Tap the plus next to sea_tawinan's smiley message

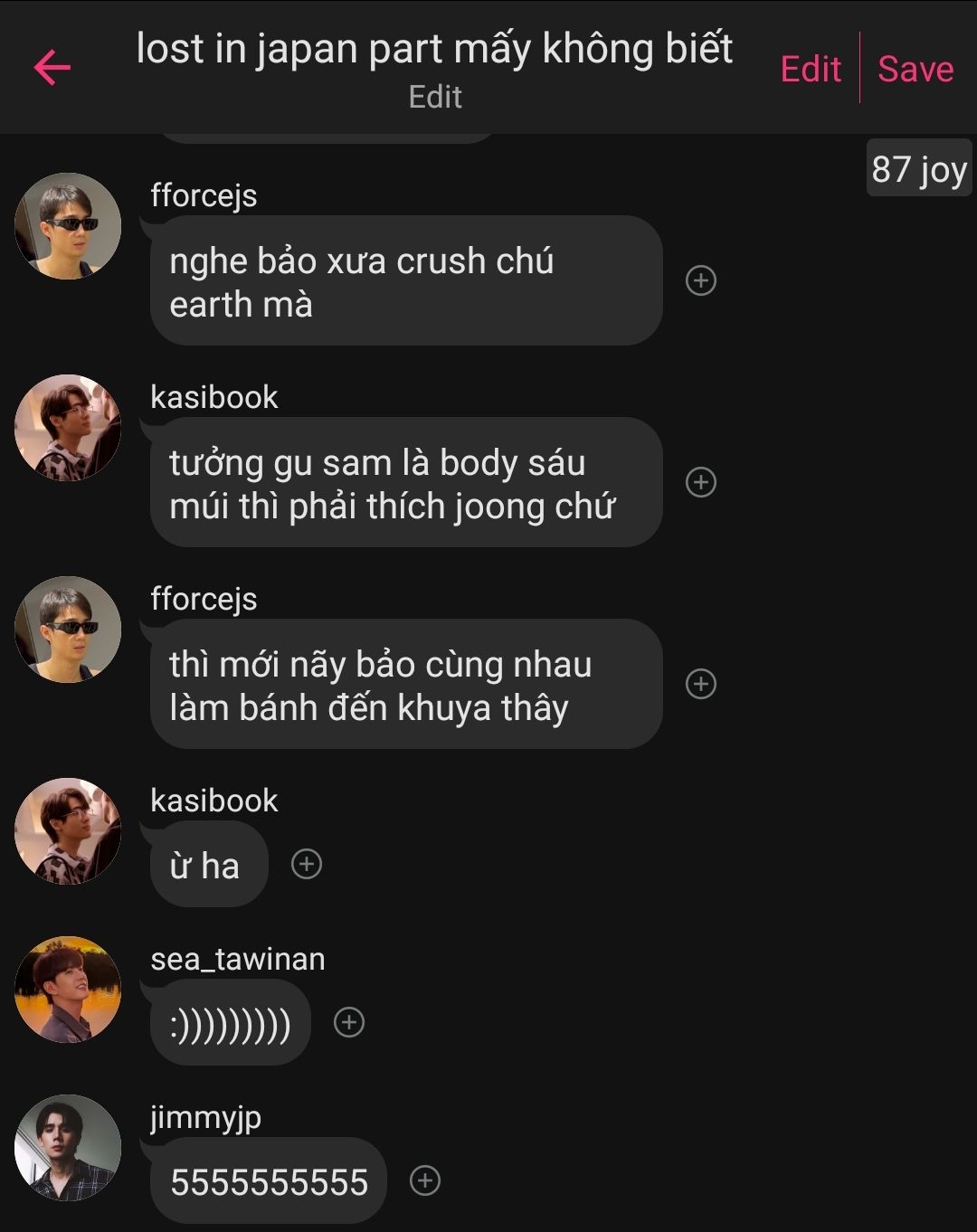pyautogui.click(x=349, y=1022)
